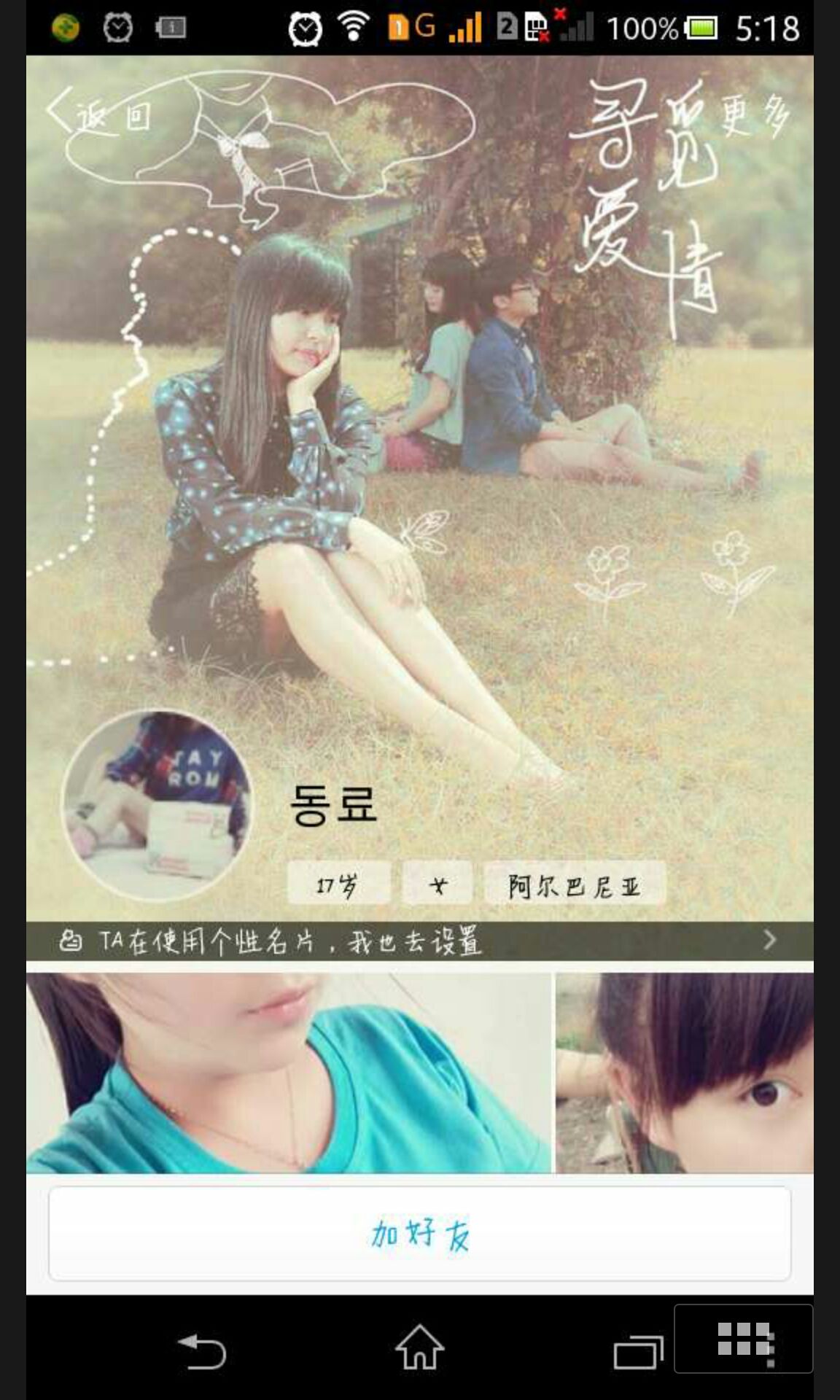Tap the 返回 back button
This screenshot has height=1400, width=840.
pos(98,114)
